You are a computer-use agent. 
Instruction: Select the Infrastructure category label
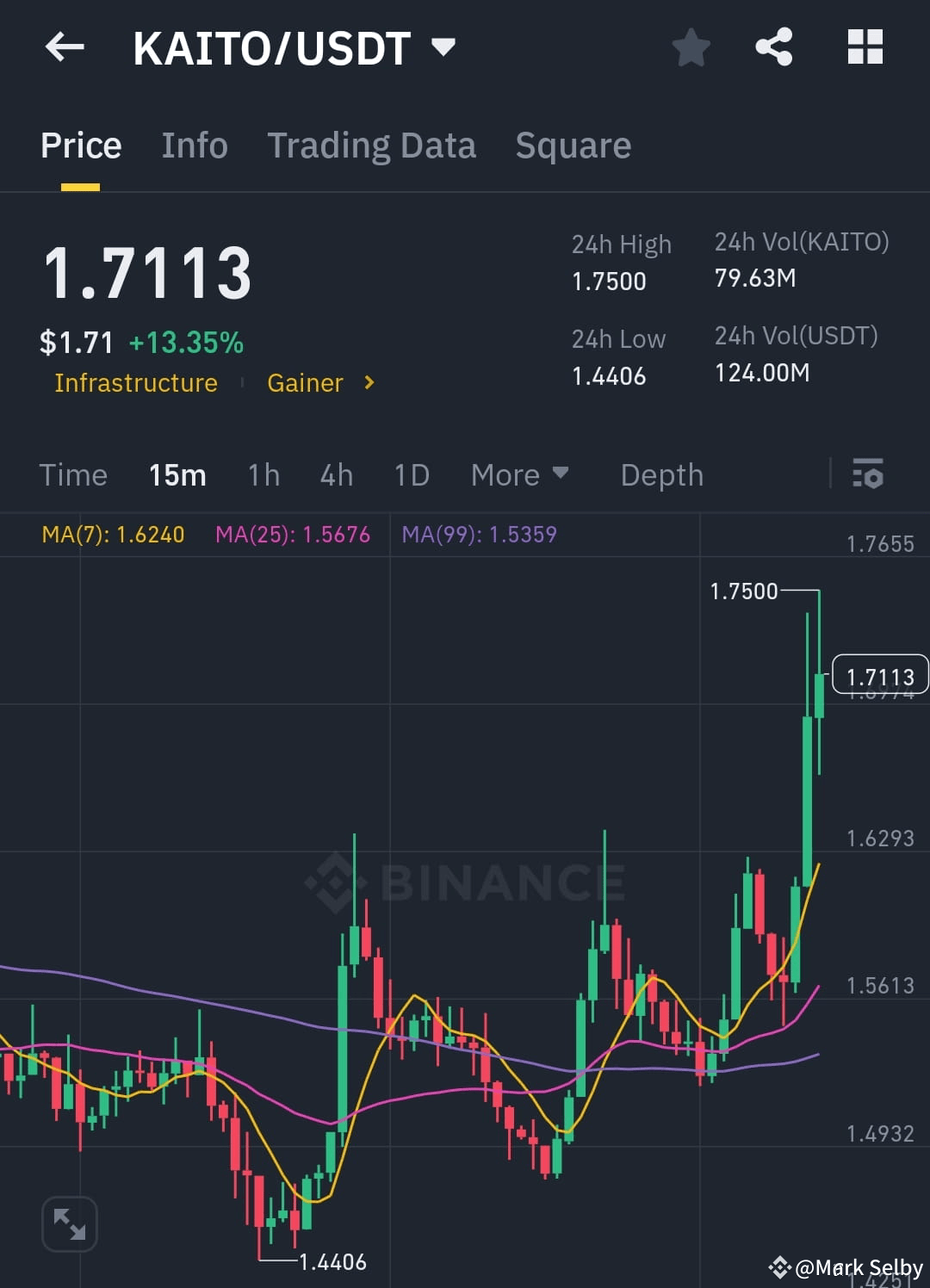point(135,383)
